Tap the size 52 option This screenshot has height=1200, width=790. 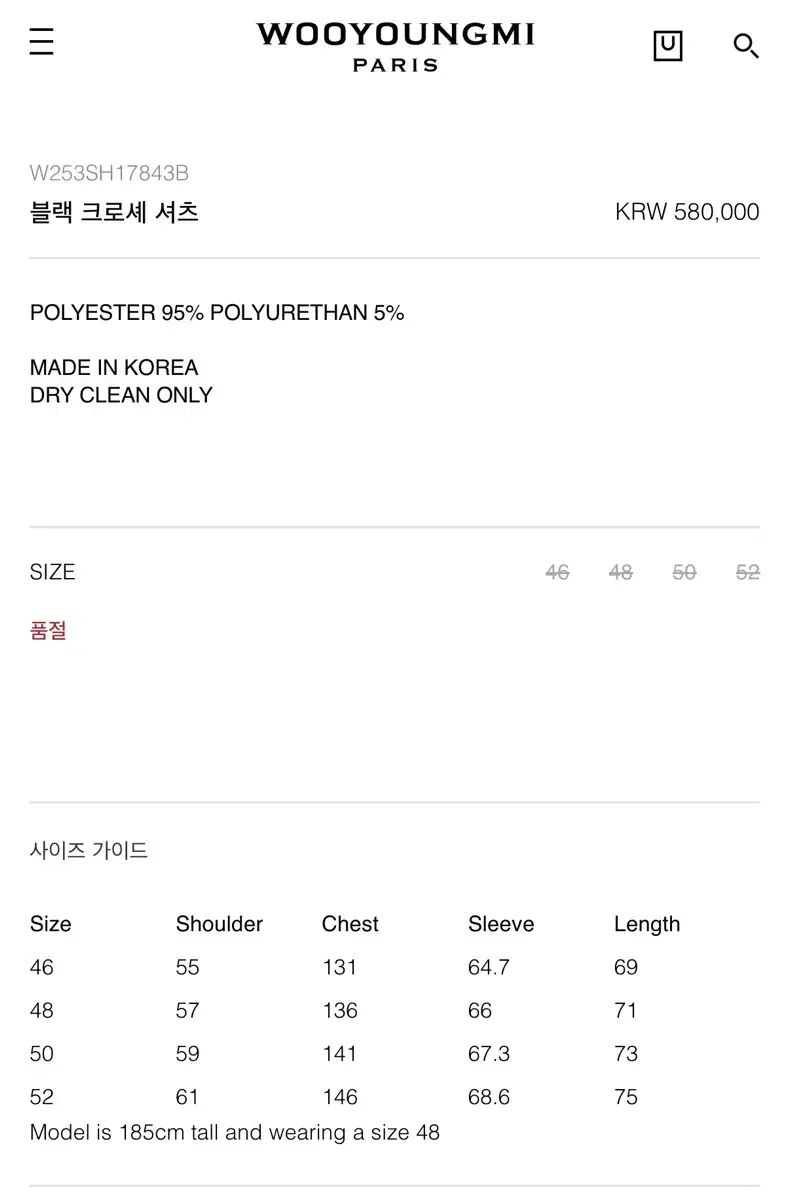(747, 572)
